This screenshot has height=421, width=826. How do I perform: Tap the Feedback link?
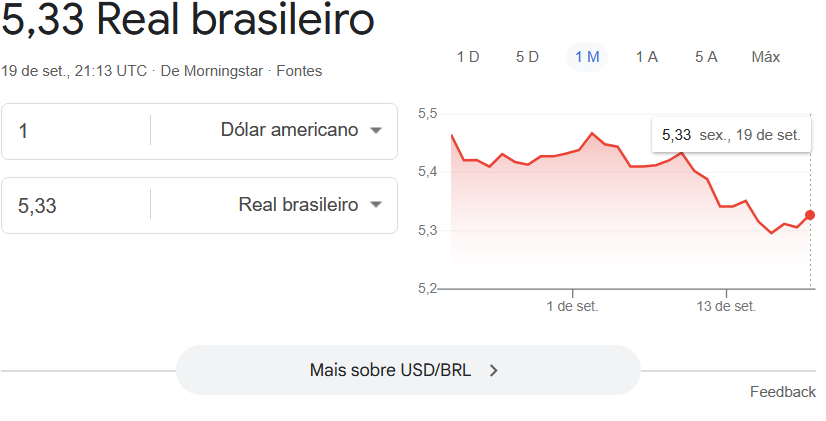click(782, 392)
